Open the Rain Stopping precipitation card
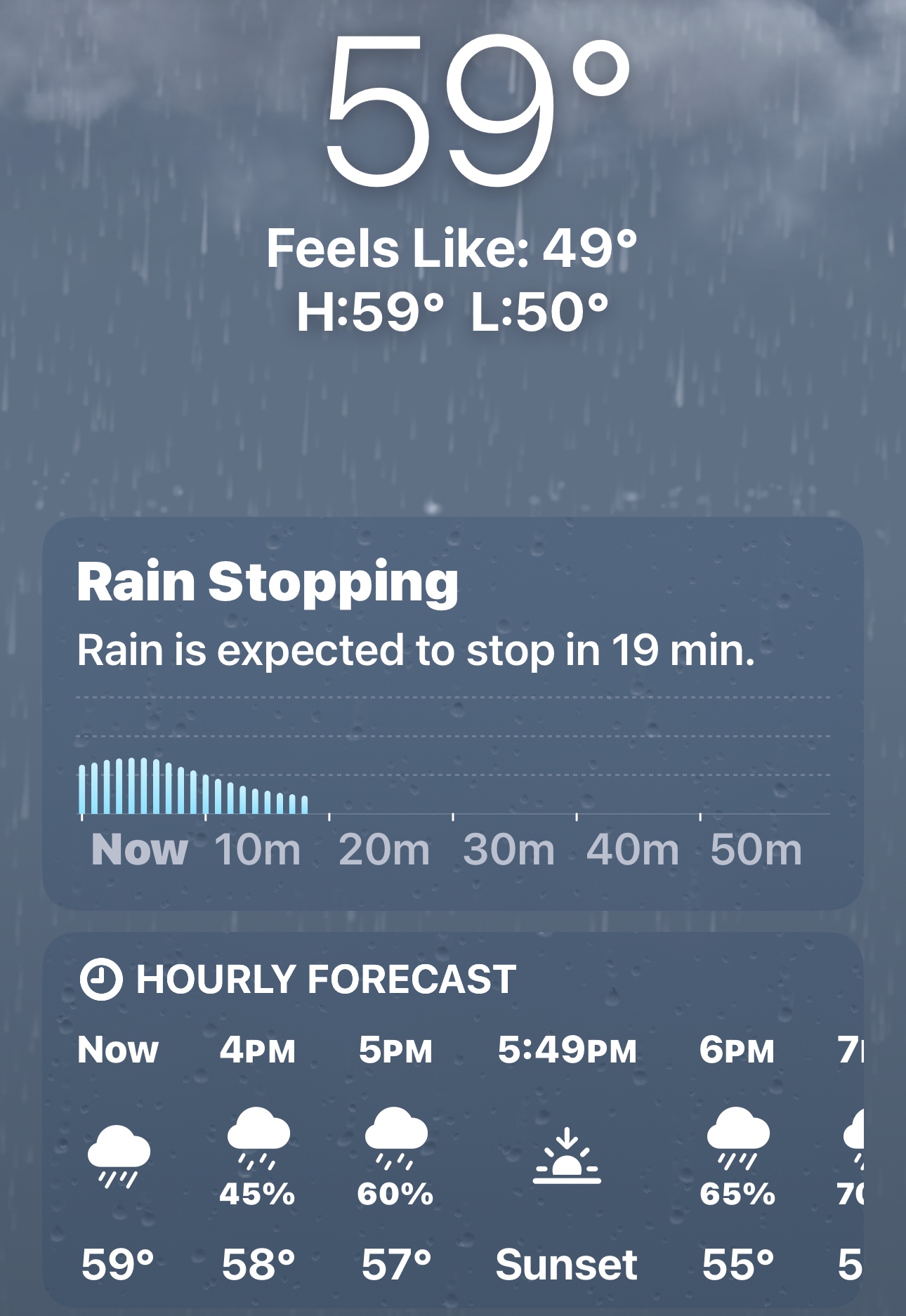The width and height of the screenshot is (906, 1316). 452,713
